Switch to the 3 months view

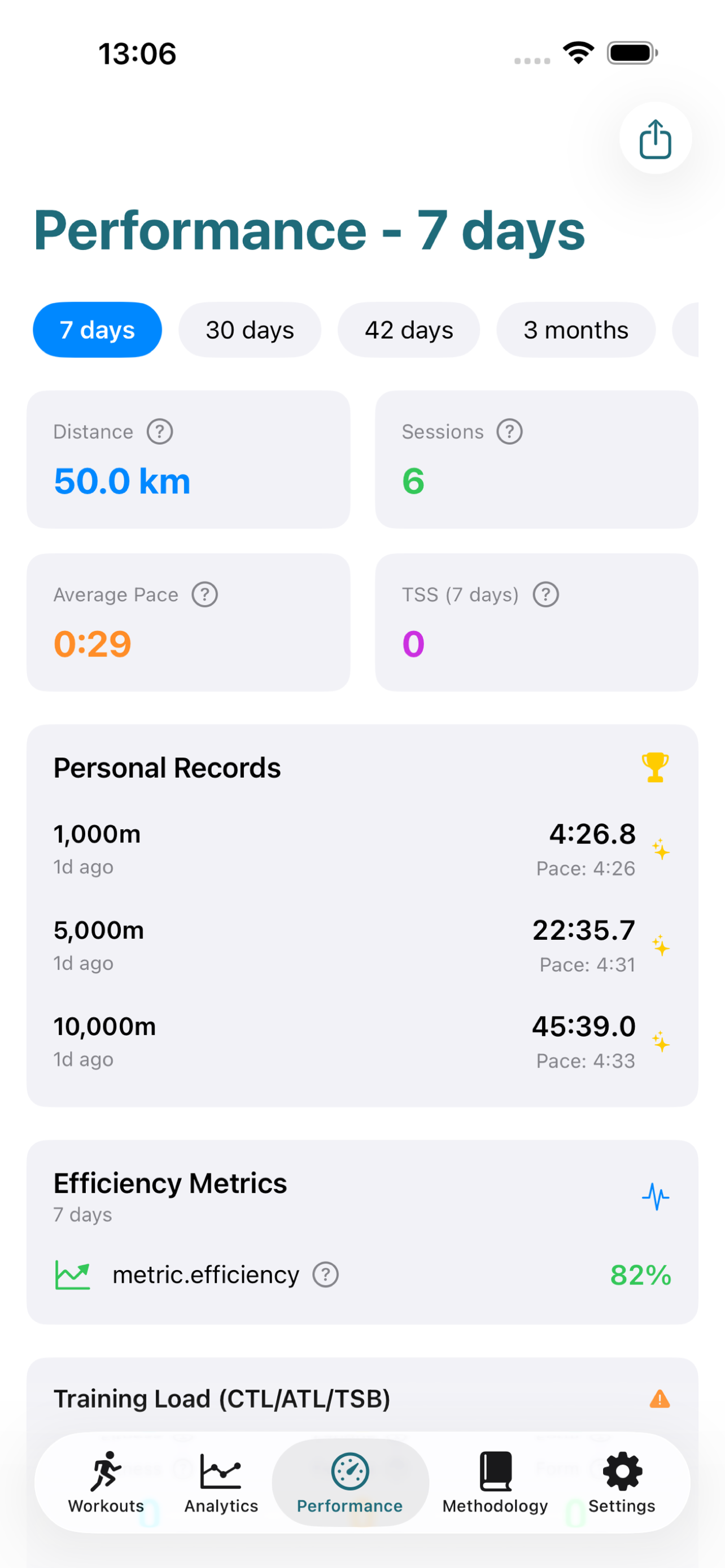click(x=575, y=330)
